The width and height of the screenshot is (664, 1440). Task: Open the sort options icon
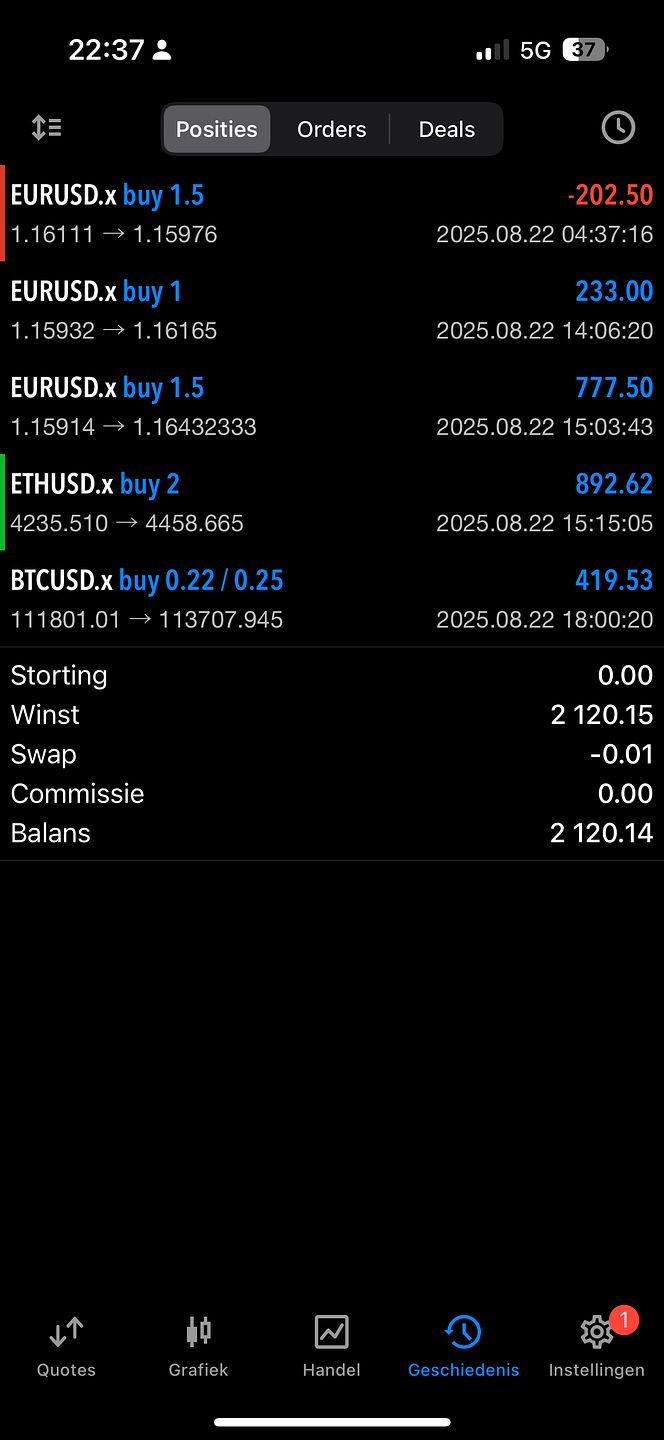pyautogui.click(x=46, y=128)
